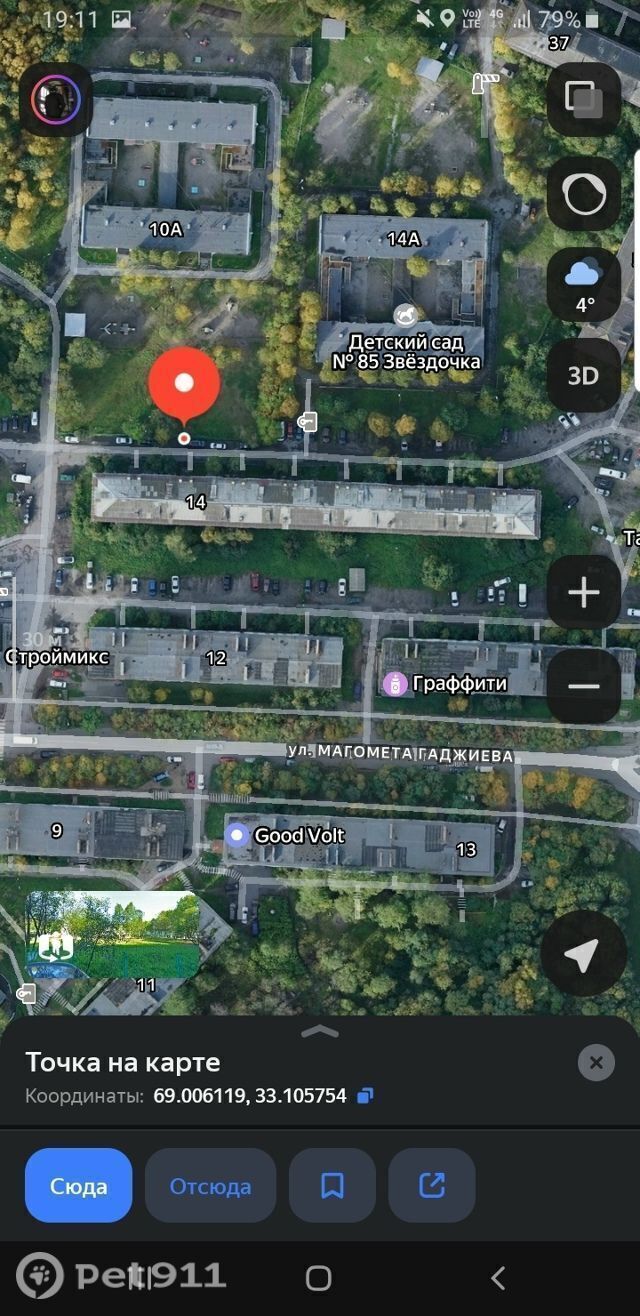Image resolution: width=640 pixels, height=1316 pixels.
Task: Open Граффити place on map
Action: 395,684
